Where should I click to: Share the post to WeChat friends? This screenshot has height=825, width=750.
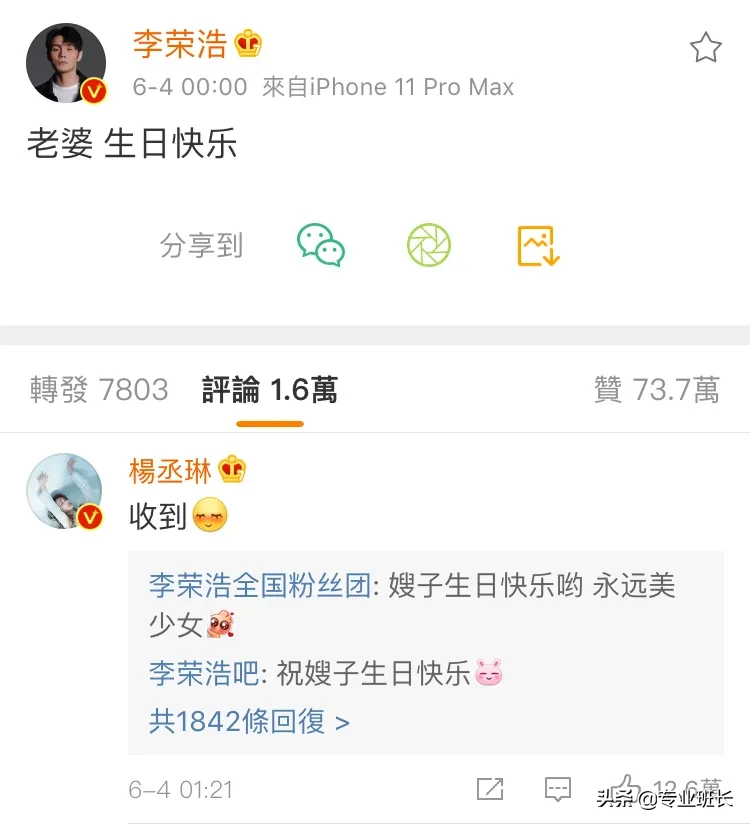(322, 245)
